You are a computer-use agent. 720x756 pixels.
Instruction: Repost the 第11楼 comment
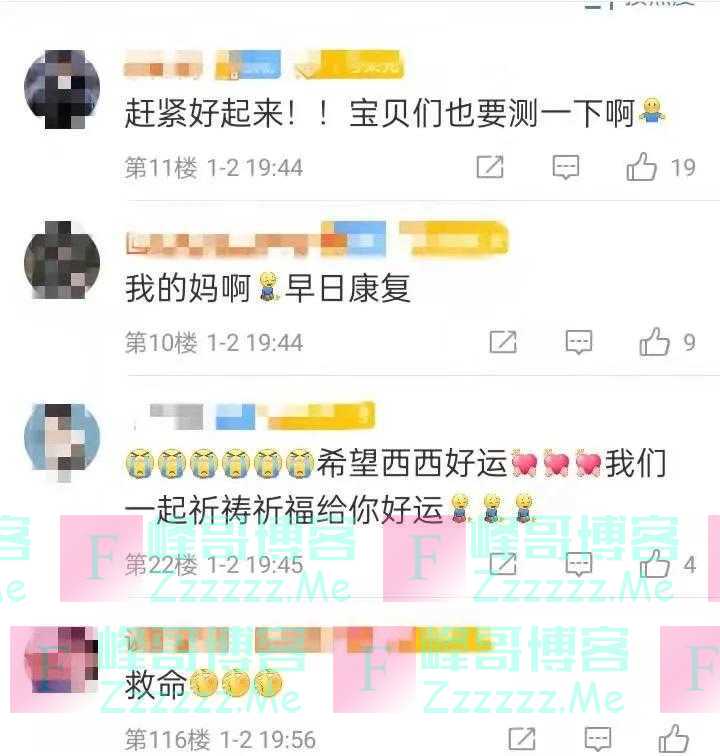click(x=490, y=167)
